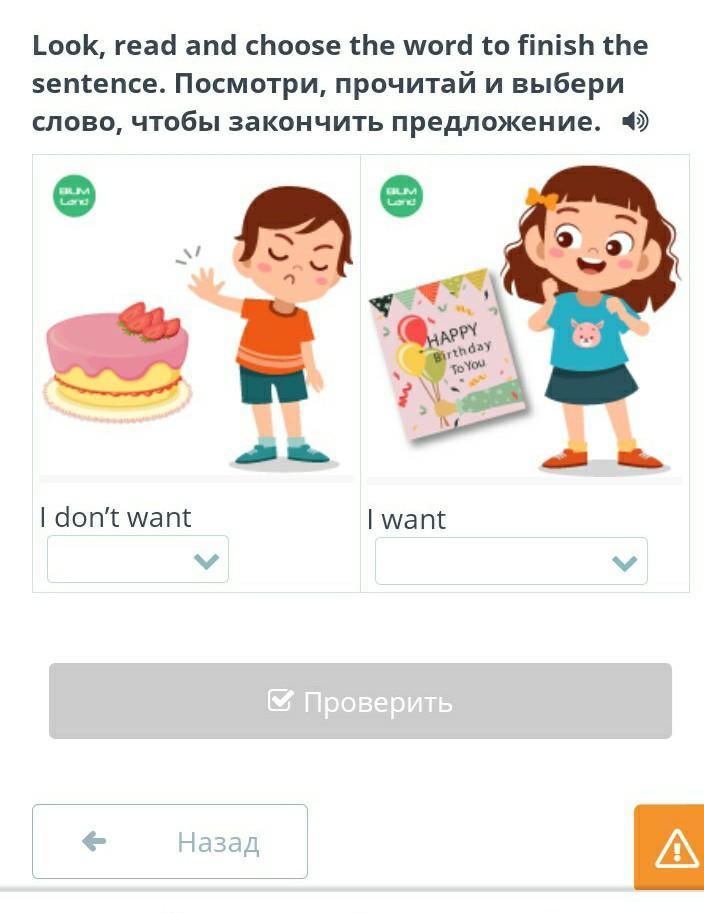Expand the dropdown under "I don't want"
Screen dimensions: 704x913
coord(138,560)
